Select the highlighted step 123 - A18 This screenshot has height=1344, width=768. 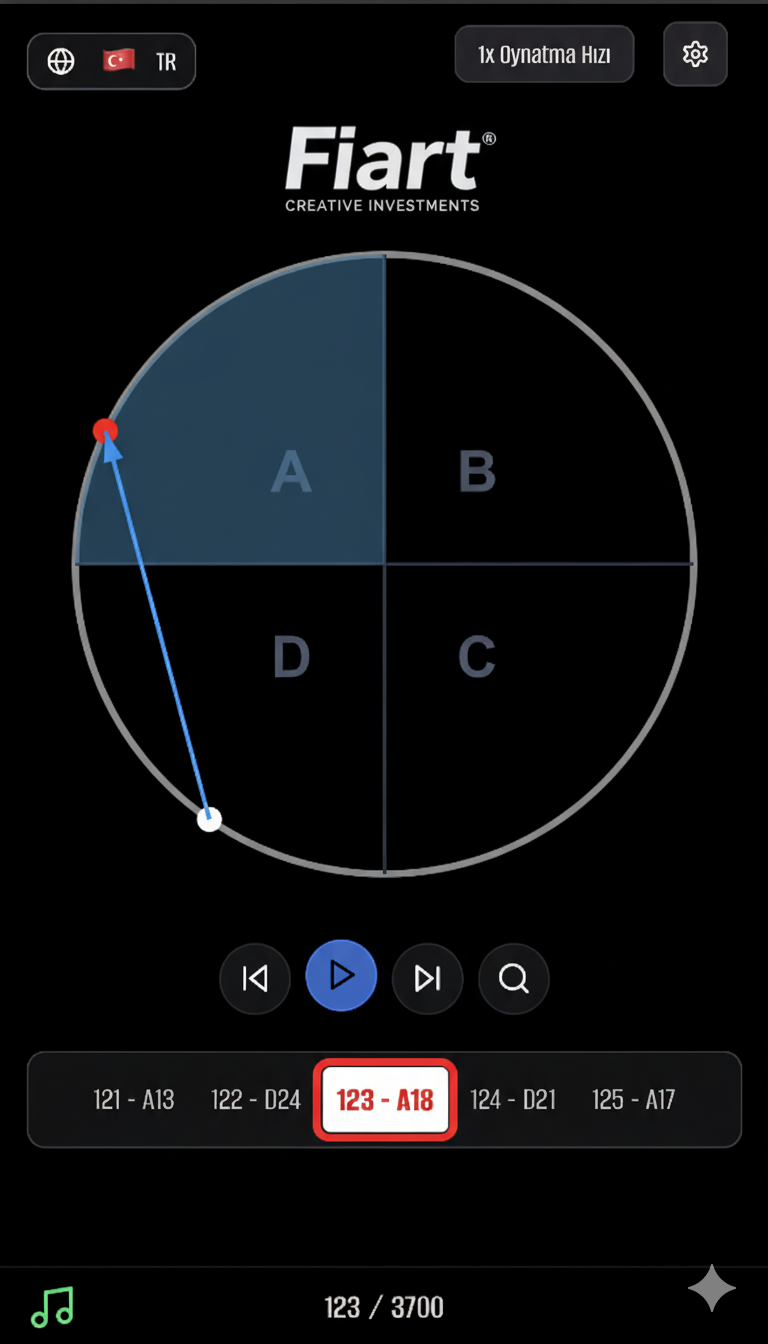click(385, 1100)
